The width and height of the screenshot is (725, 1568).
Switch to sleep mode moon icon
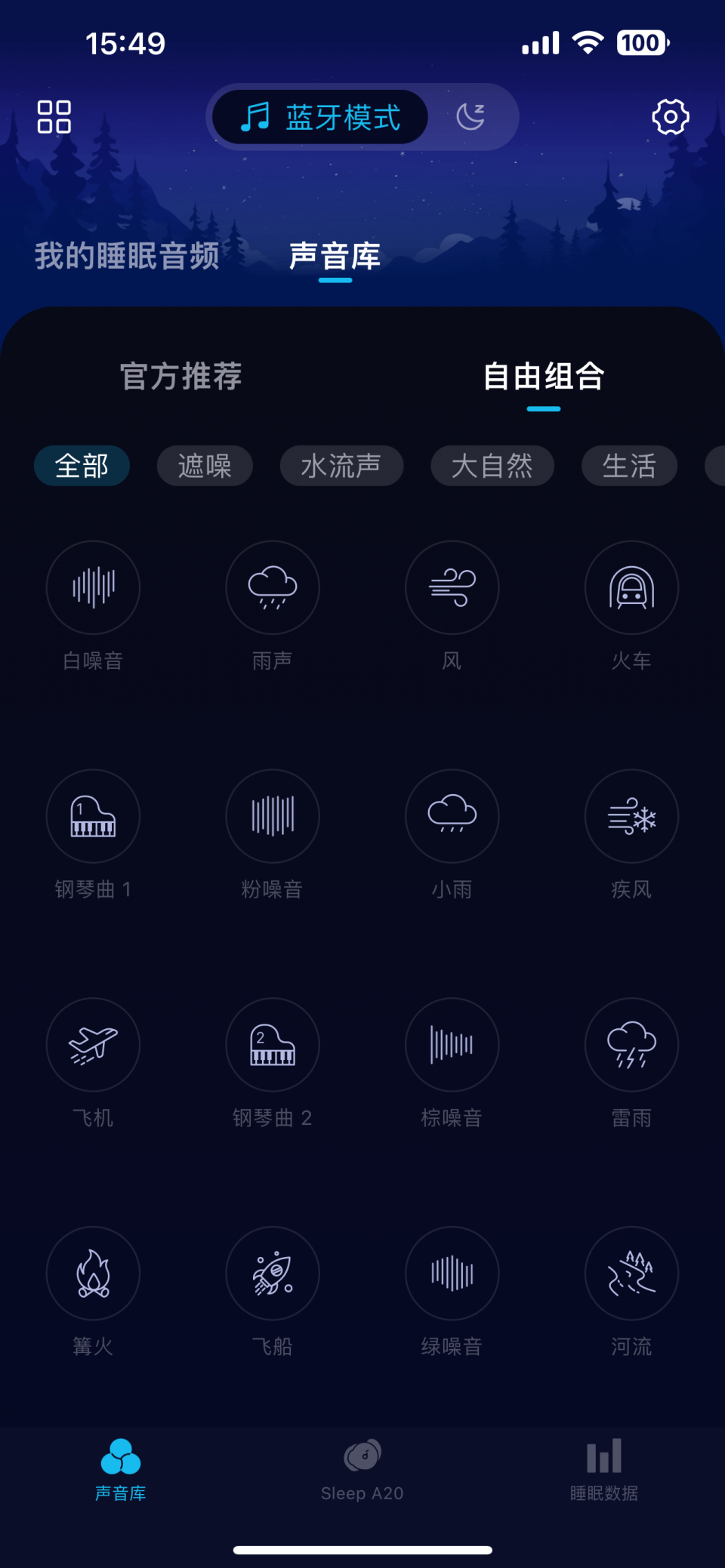(x=470, y=117)
